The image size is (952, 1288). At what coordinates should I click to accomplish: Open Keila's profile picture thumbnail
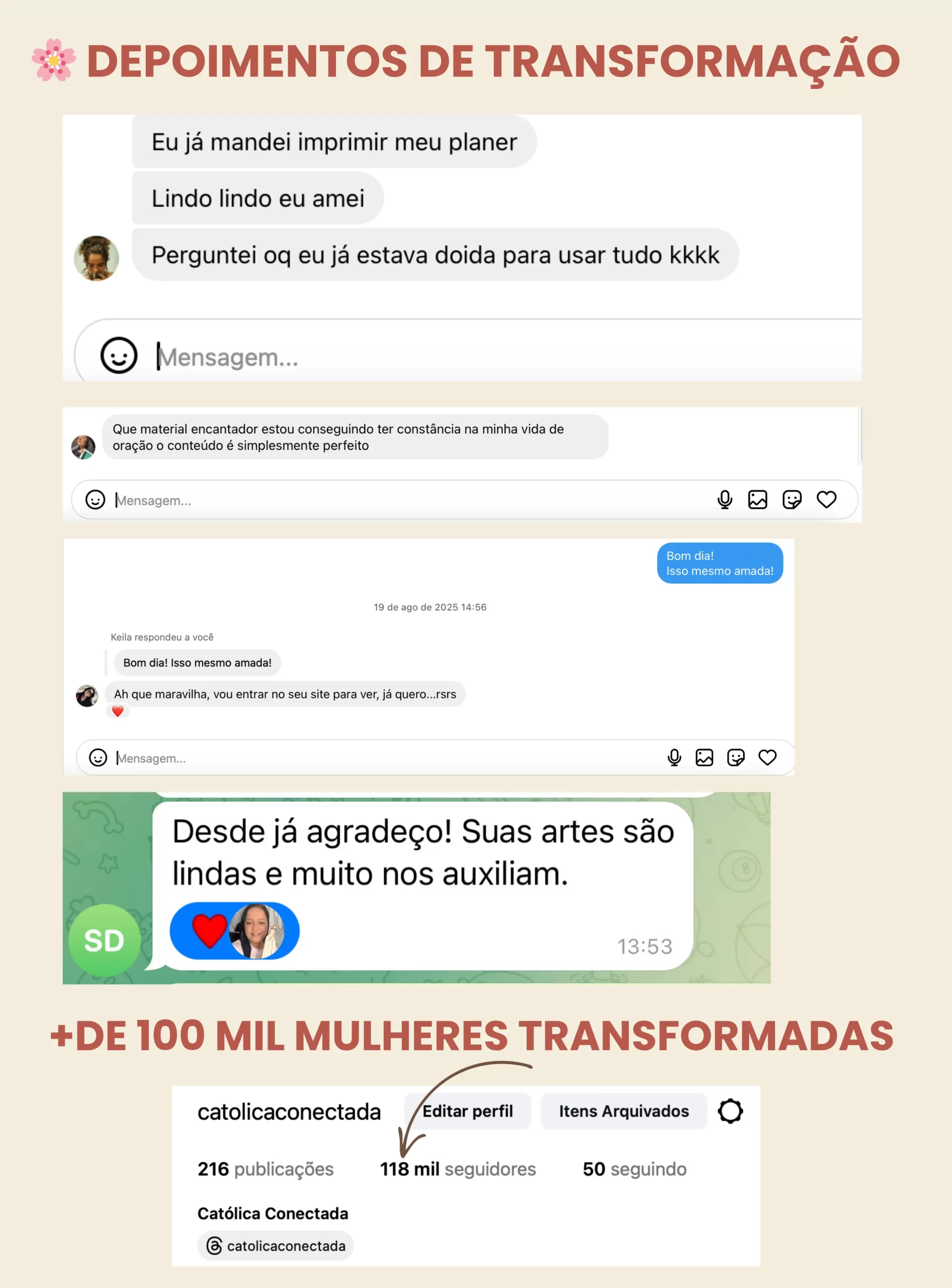86,695
